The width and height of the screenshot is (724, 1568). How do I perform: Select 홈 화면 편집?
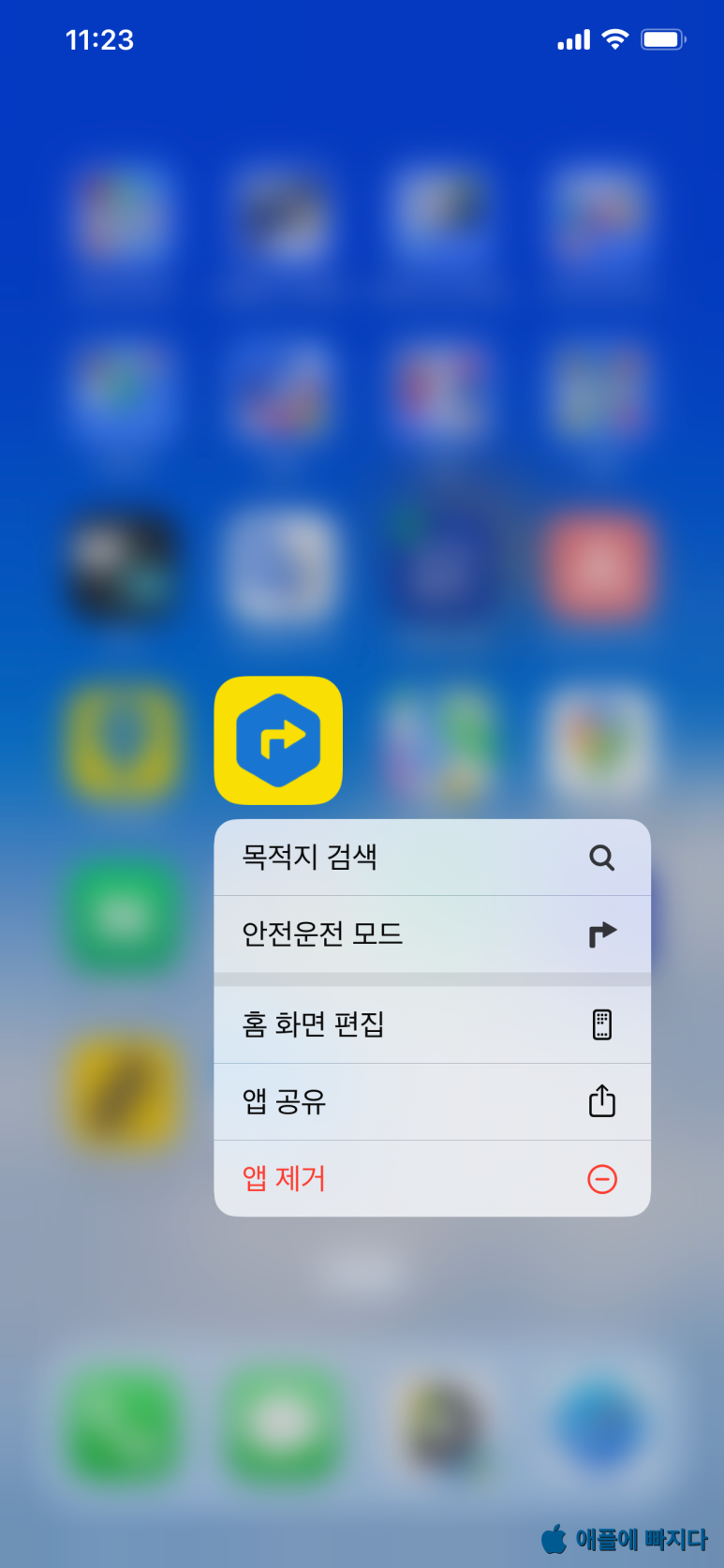point(432,1024)
